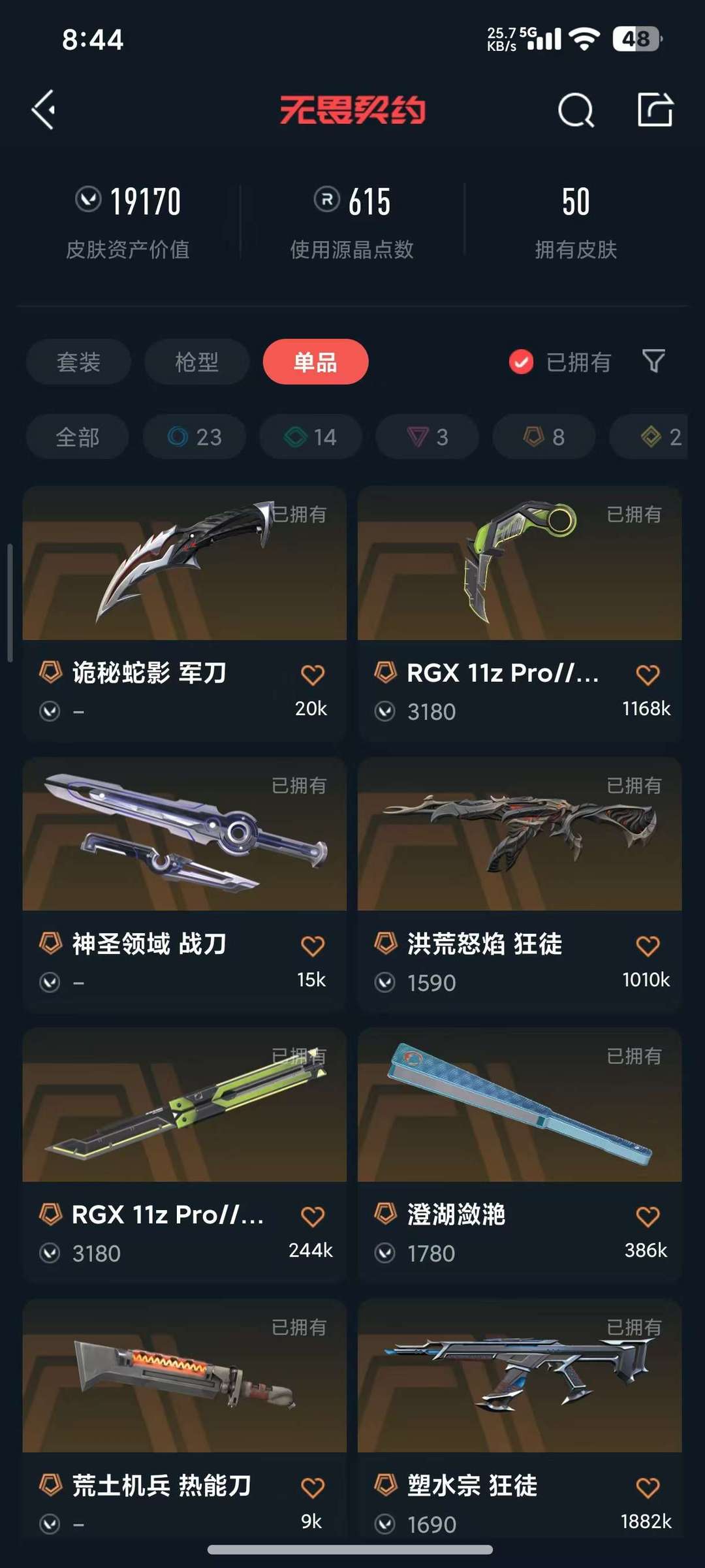
Task: Open the 神圣领域 战刀 skin card
Action: (x=184, y=839)
